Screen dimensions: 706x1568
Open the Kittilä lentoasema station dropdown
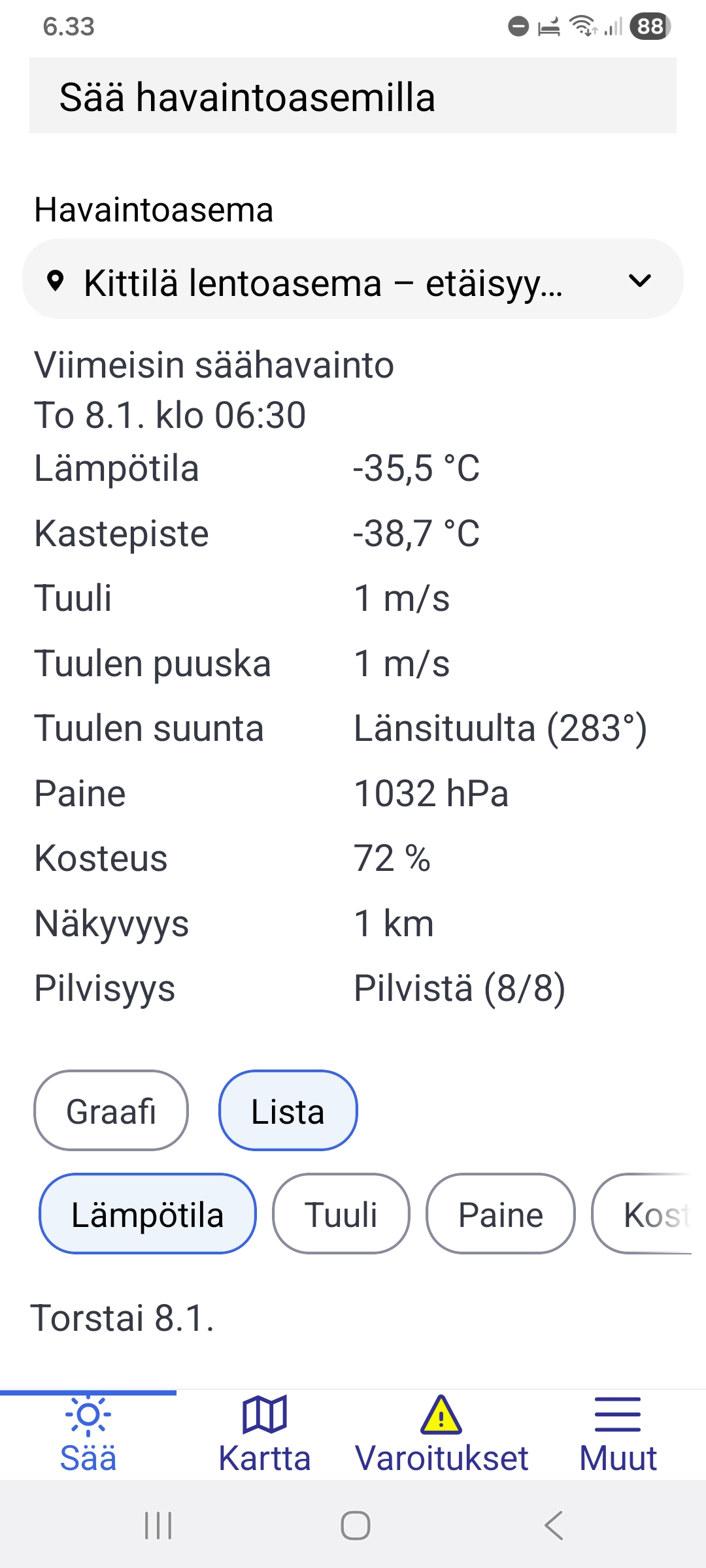click(x=353, y=281)
